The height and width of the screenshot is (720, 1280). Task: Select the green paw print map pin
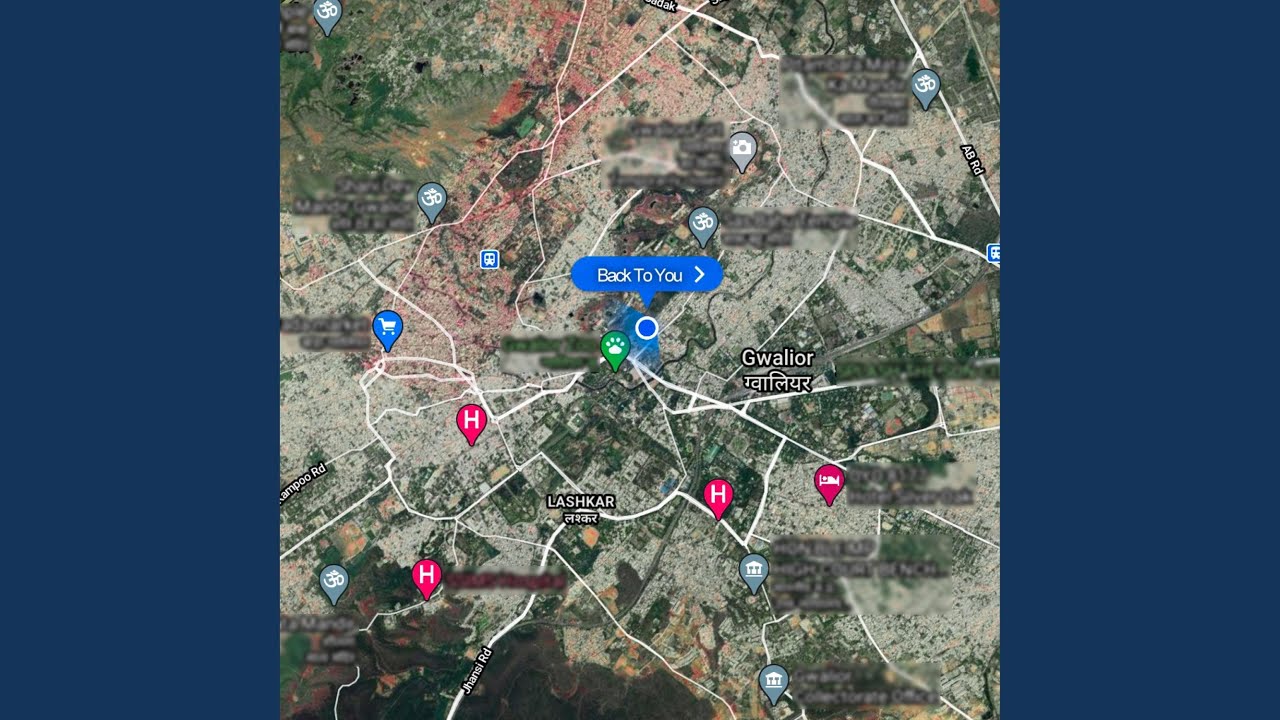[615, 350]
